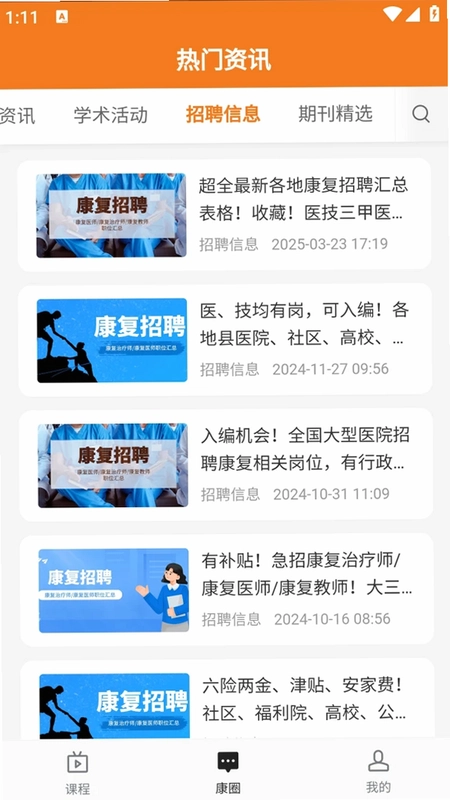Image resolution: width=450 pixels, height=800 pixels.
Task: Switch to the 学术活动 tab
Action: click(111, 115)
